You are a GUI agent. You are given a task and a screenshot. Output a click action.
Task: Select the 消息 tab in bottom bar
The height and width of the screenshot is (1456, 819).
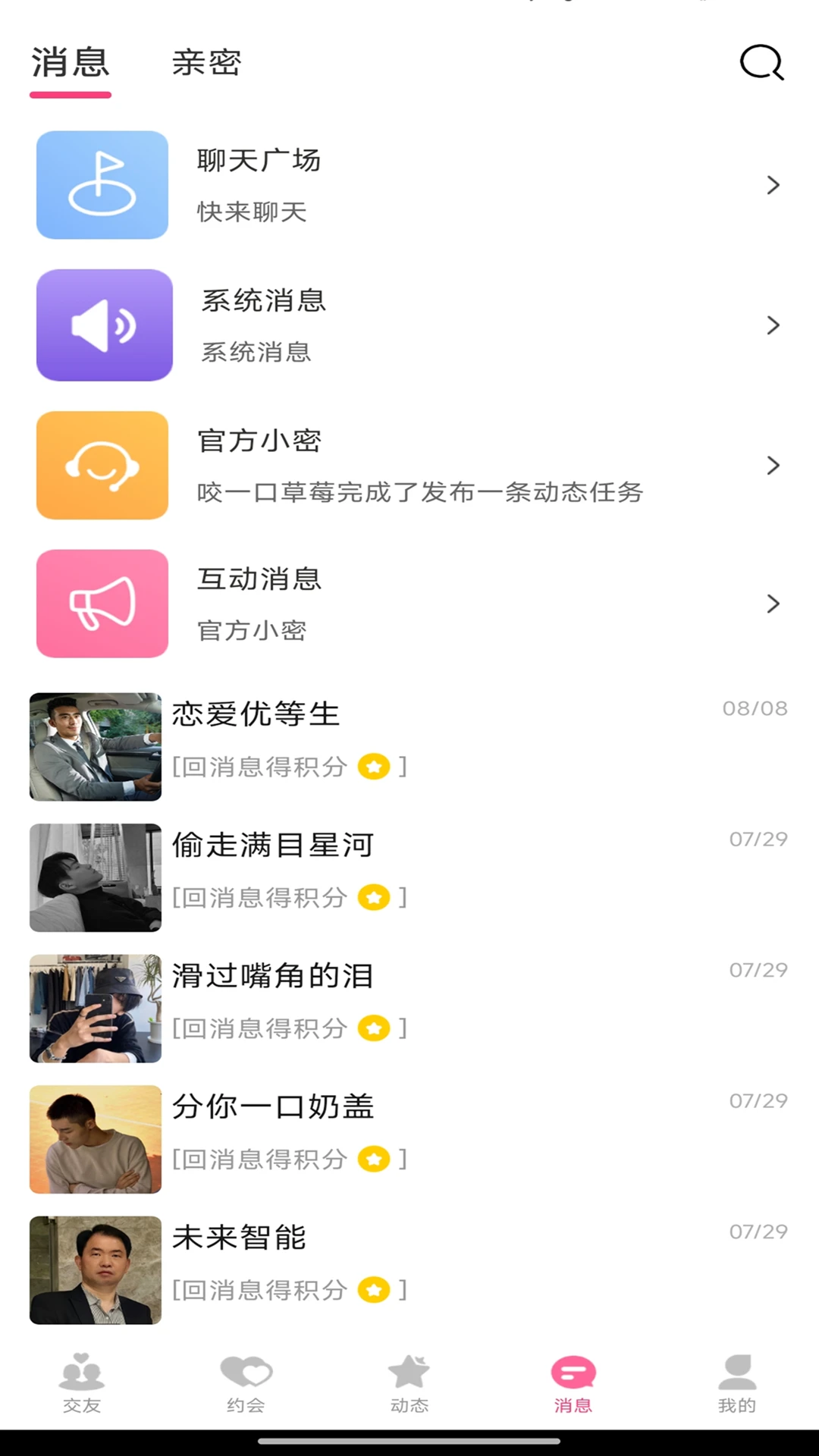(573, 1383)
